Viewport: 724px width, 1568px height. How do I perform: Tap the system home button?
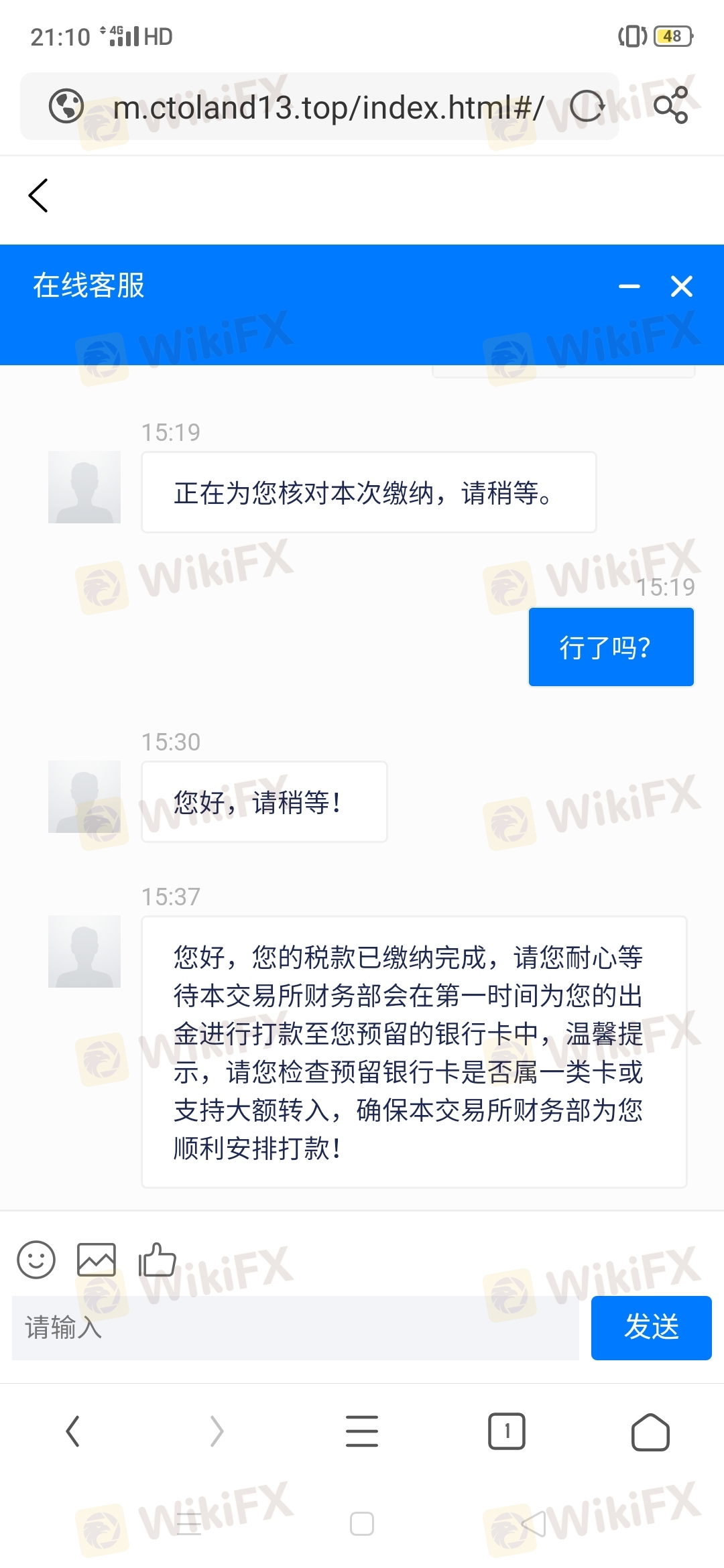pyautogui.click(x=362, y=1524)
